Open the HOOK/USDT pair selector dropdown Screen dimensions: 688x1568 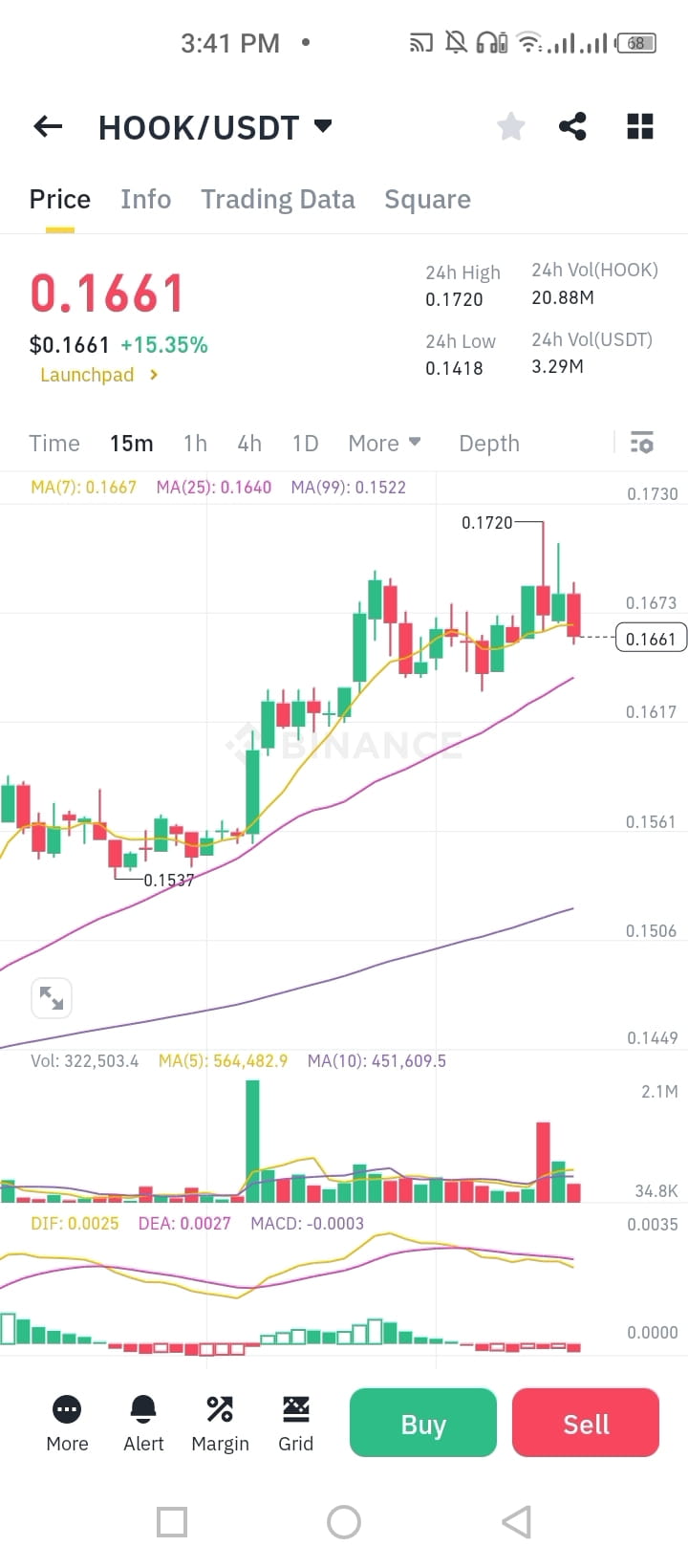[322, 125]
